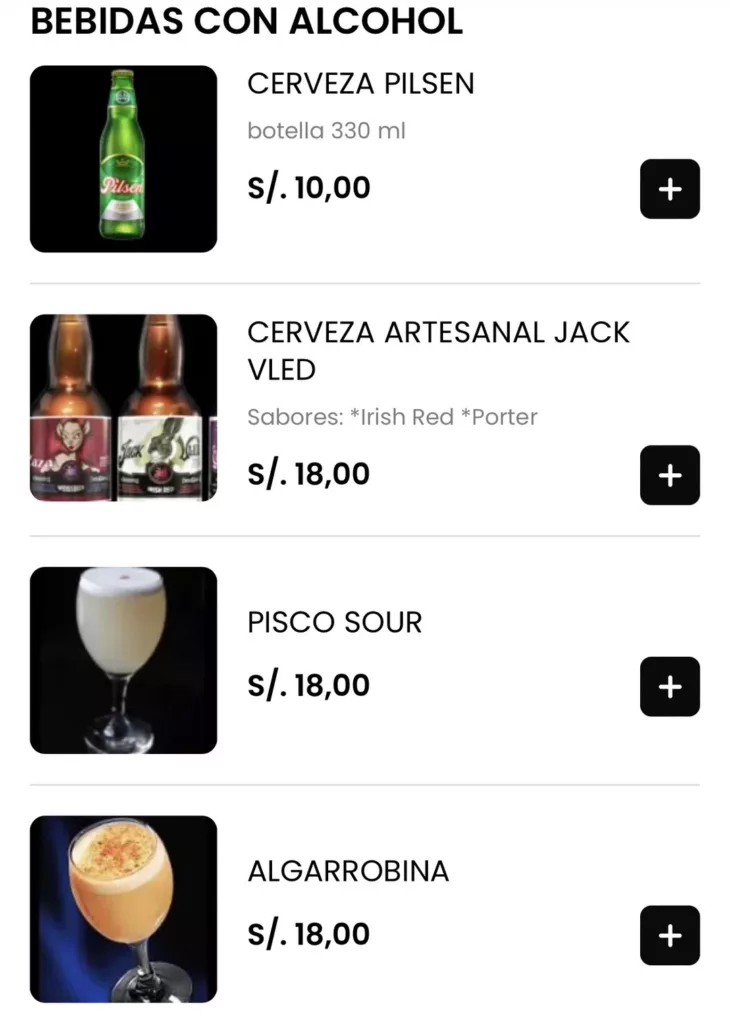
Task: Tap the plus button for Pisco Sour
Action: pos(669,687)
